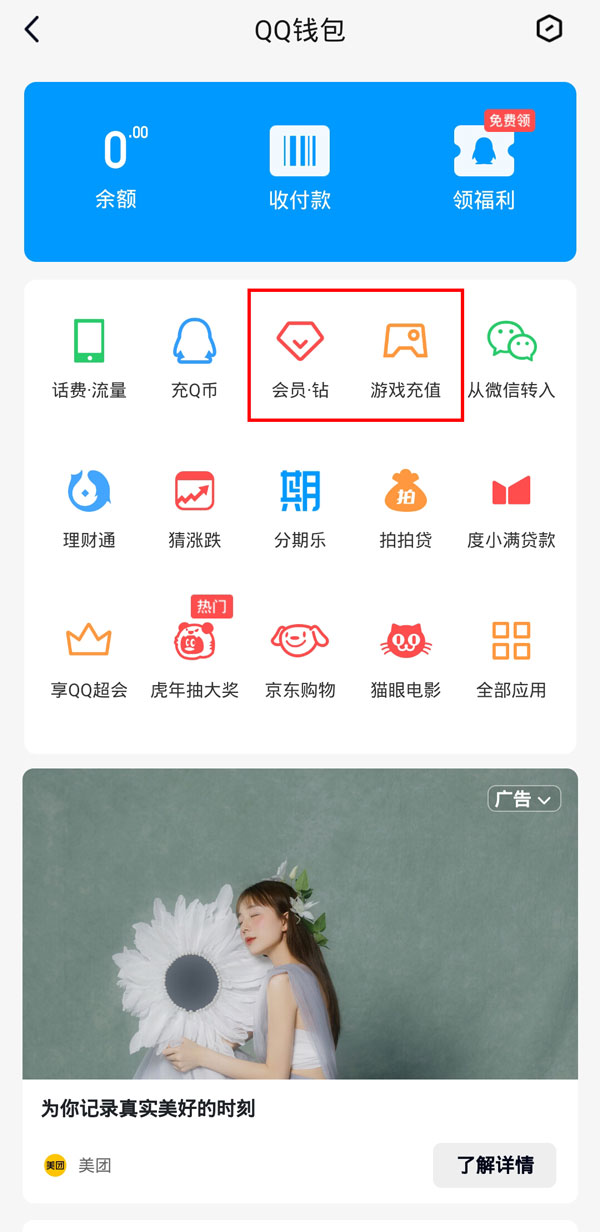The width and height of the screenshot is (600, 1232).
Task: Open 理财通 wealth management
Action: pyautogui.click(x=89, y=508)
